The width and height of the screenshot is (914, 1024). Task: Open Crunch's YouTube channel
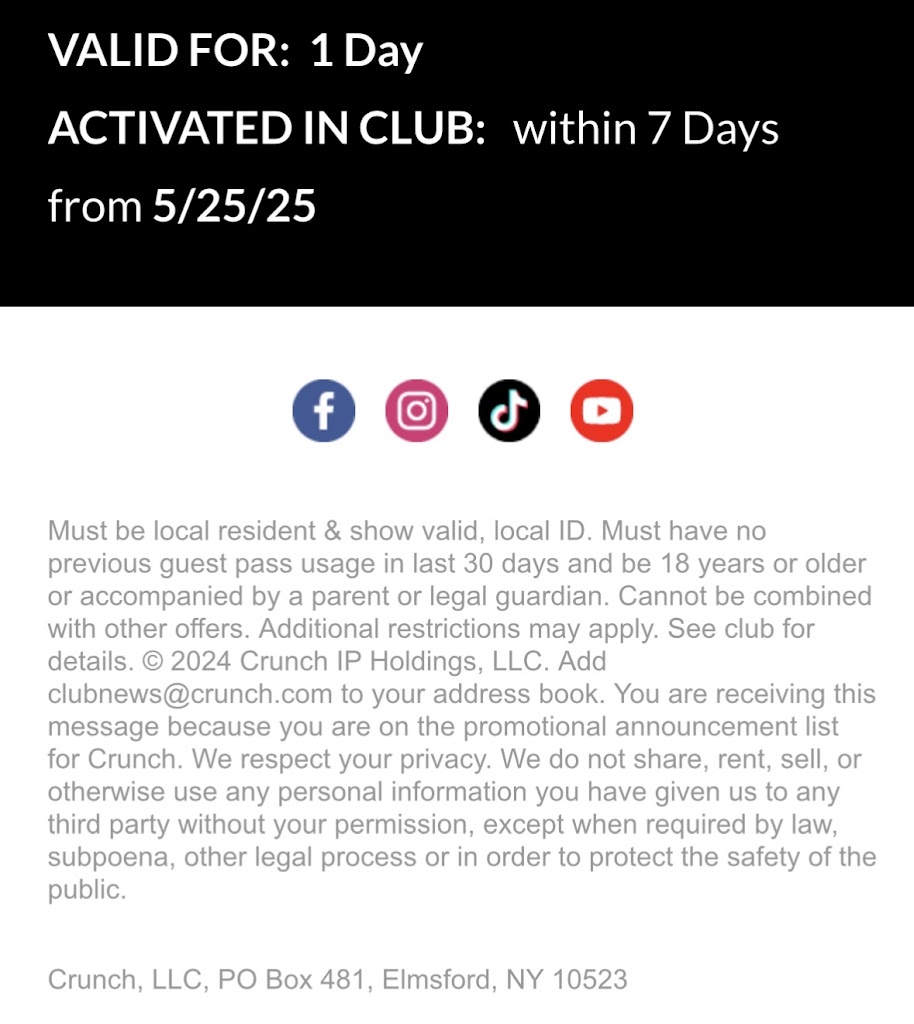pos(601,411)
